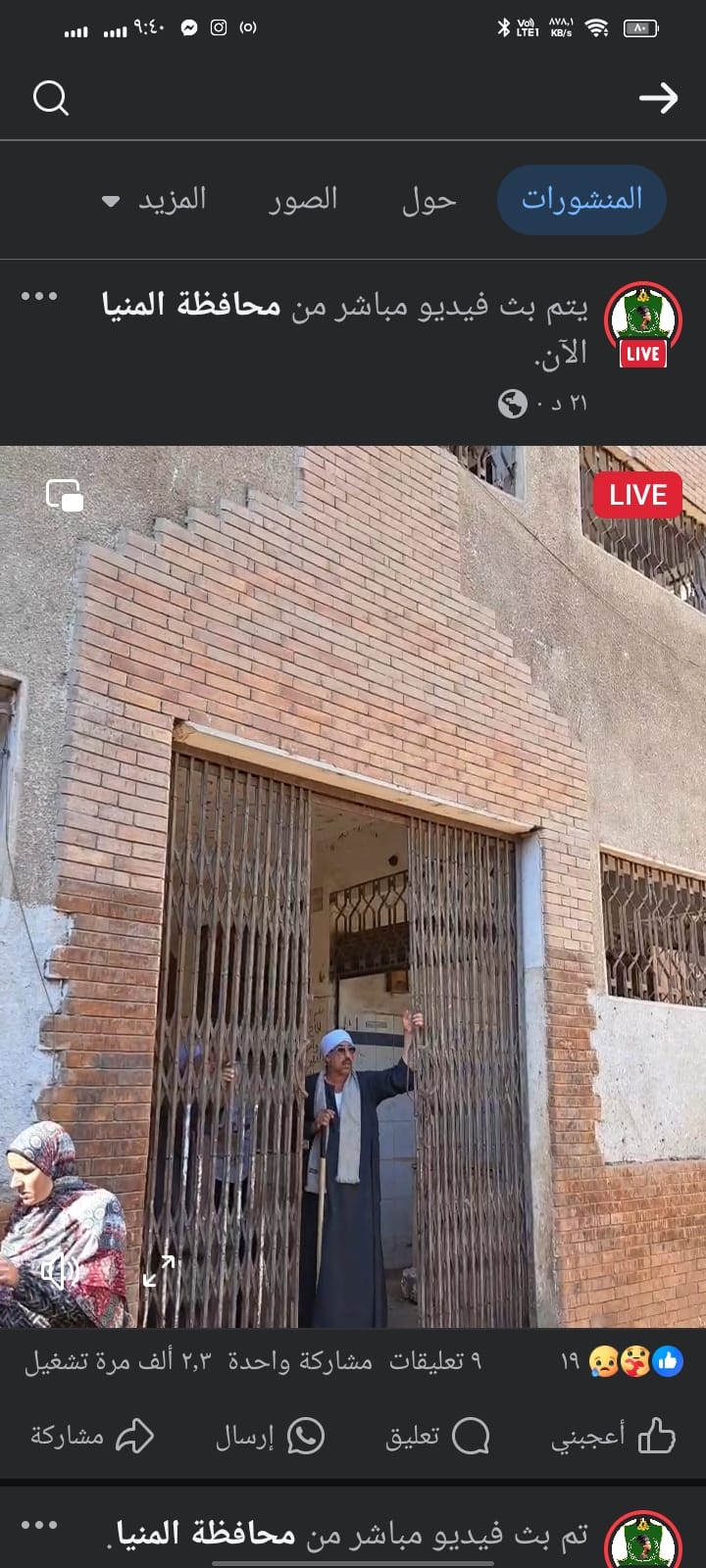The image size is (706, 1568).
Task: Open محافظة المنيا page link in post header
Action: [x=191, y=306]
